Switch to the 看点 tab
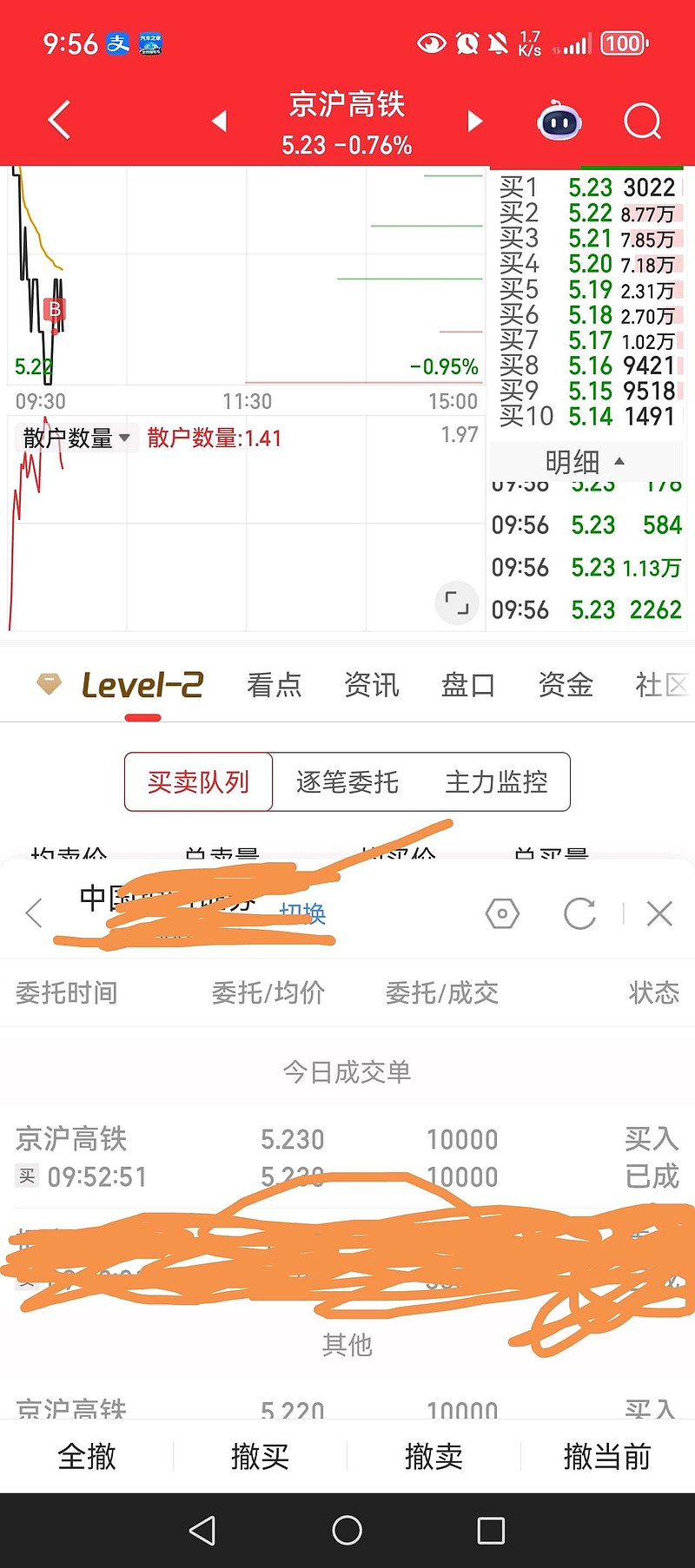 pos(274,685)
